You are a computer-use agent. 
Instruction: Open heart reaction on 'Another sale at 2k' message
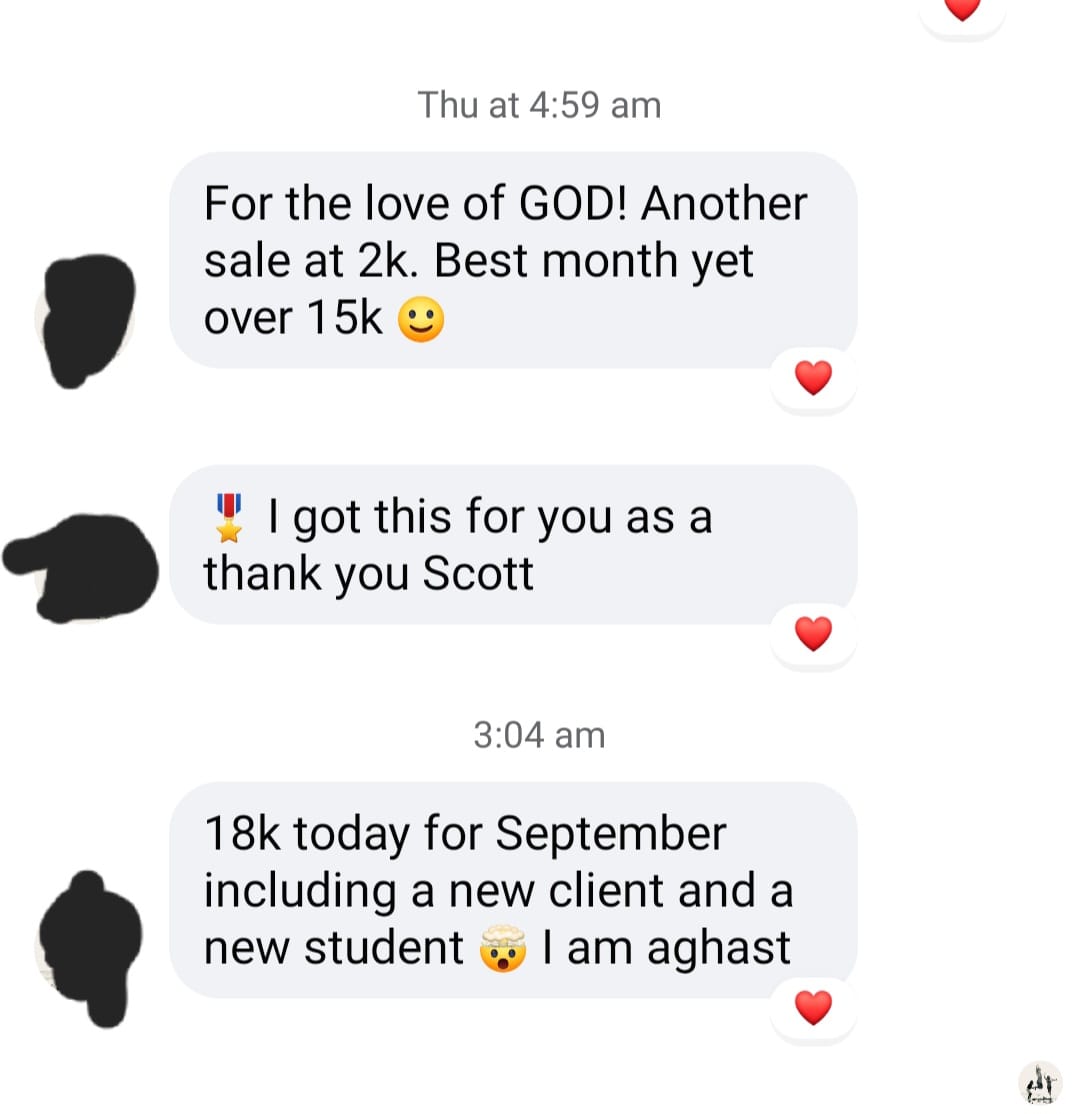click(x=813, y=379)
